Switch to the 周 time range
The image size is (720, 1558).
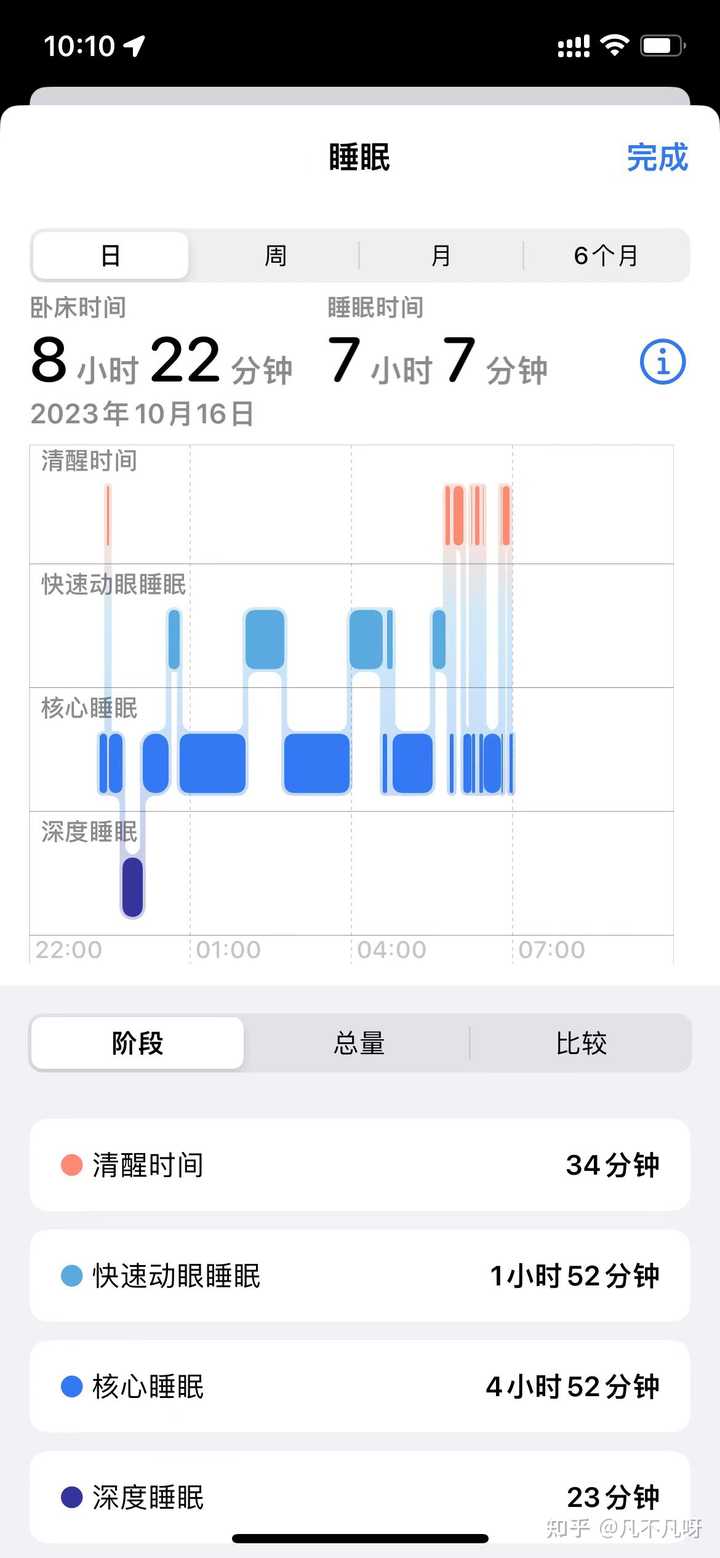tap(275, 256)
